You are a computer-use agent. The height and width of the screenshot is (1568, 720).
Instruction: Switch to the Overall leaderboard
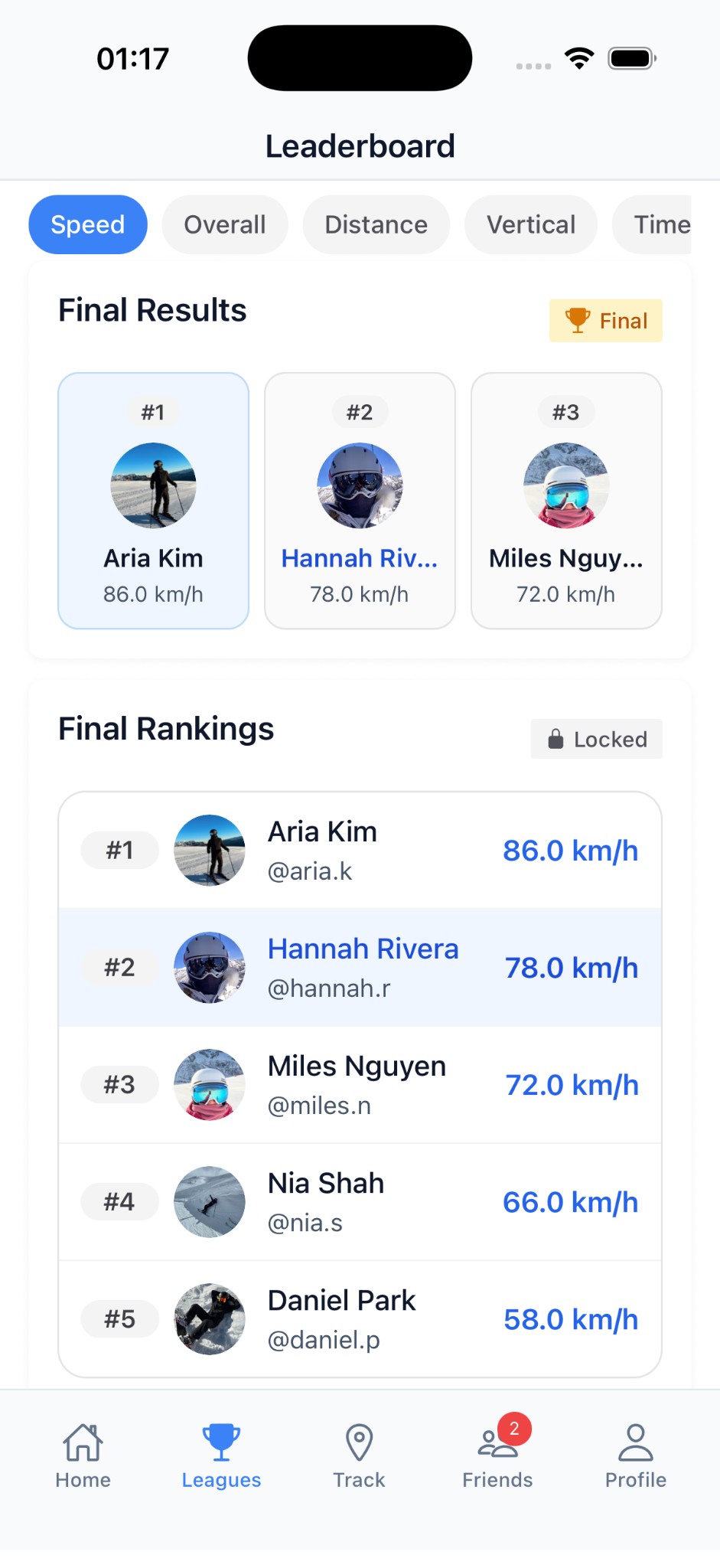tap(225, 224)
